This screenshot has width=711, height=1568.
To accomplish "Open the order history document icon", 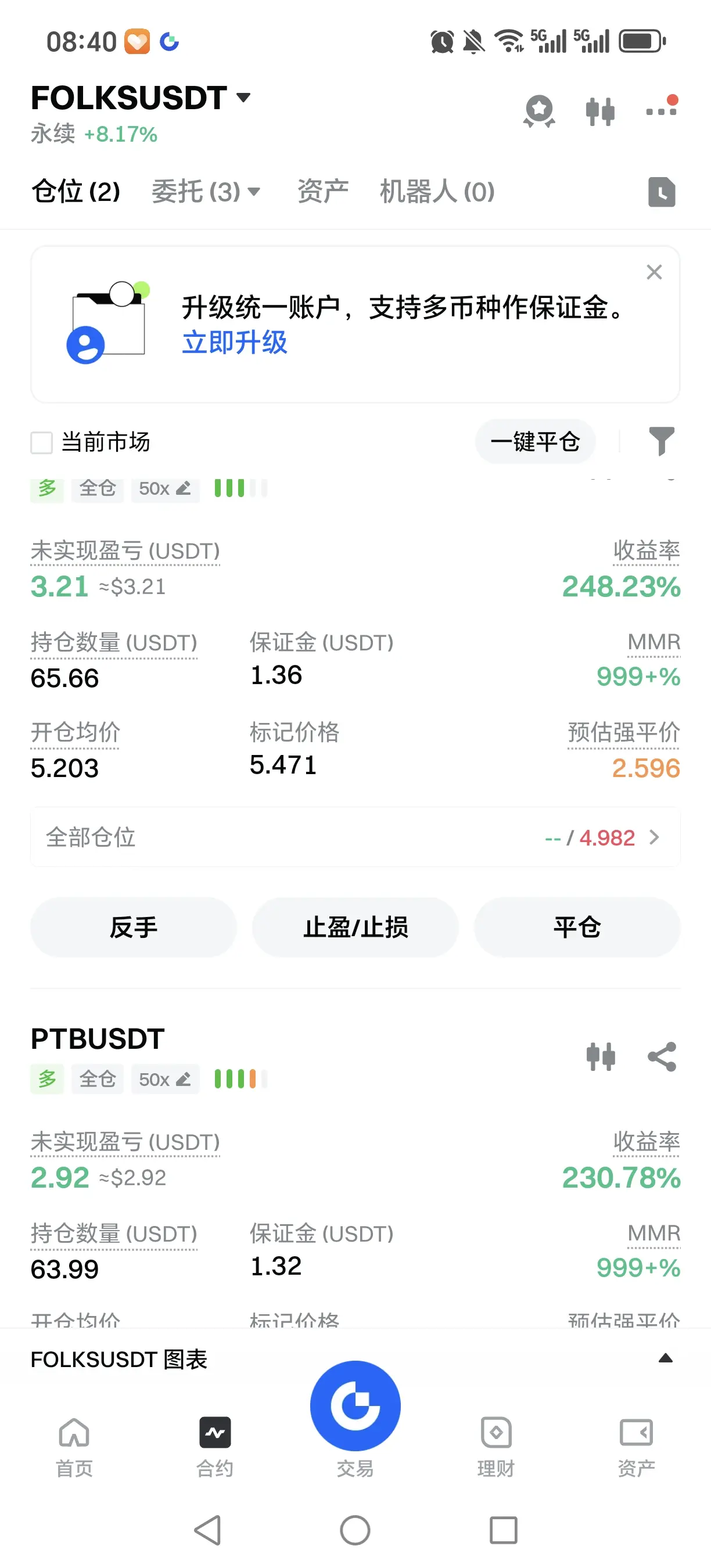I will (x=662, y=192).
